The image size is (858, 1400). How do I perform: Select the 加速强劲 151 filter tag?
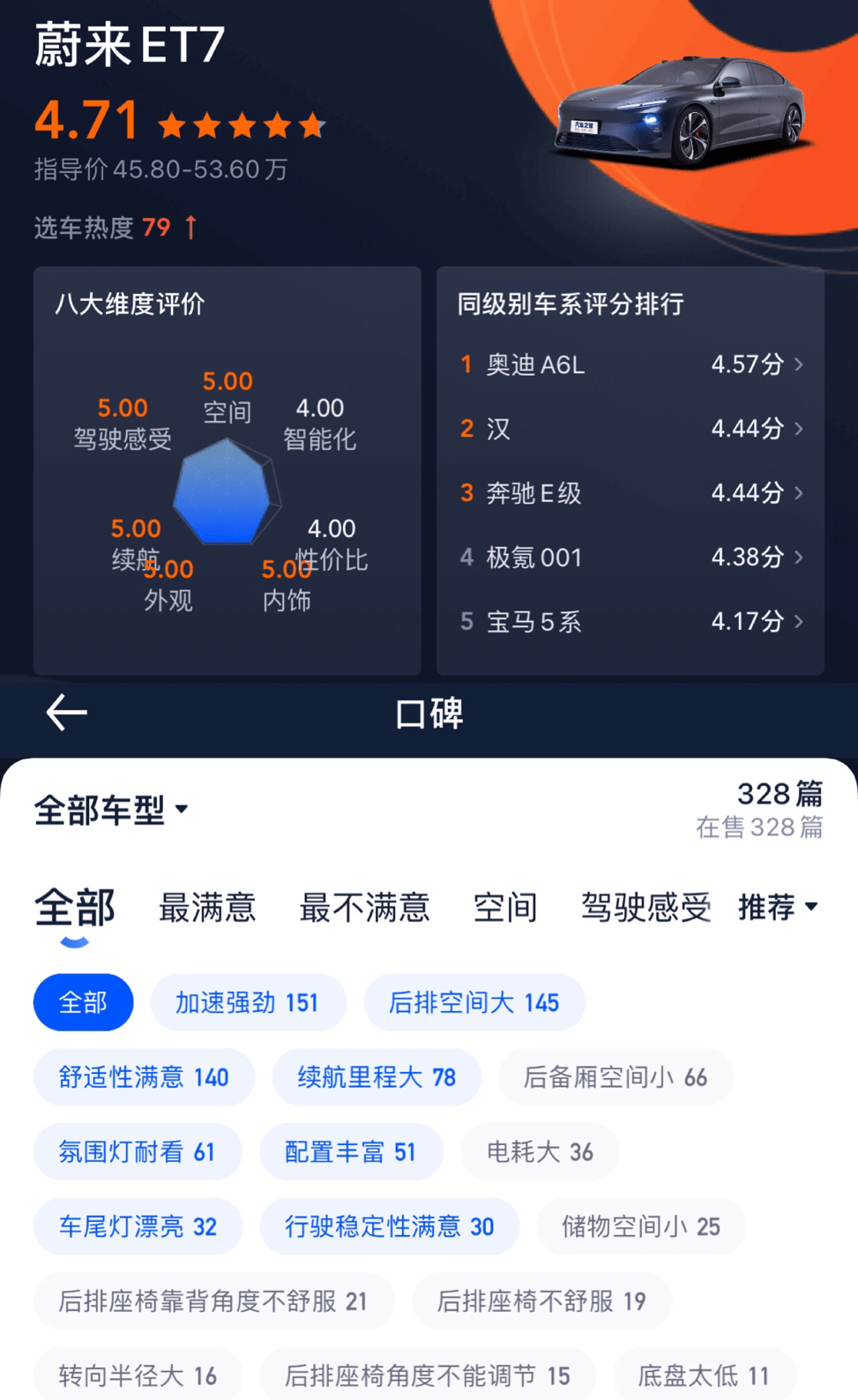coord(249,1002)
